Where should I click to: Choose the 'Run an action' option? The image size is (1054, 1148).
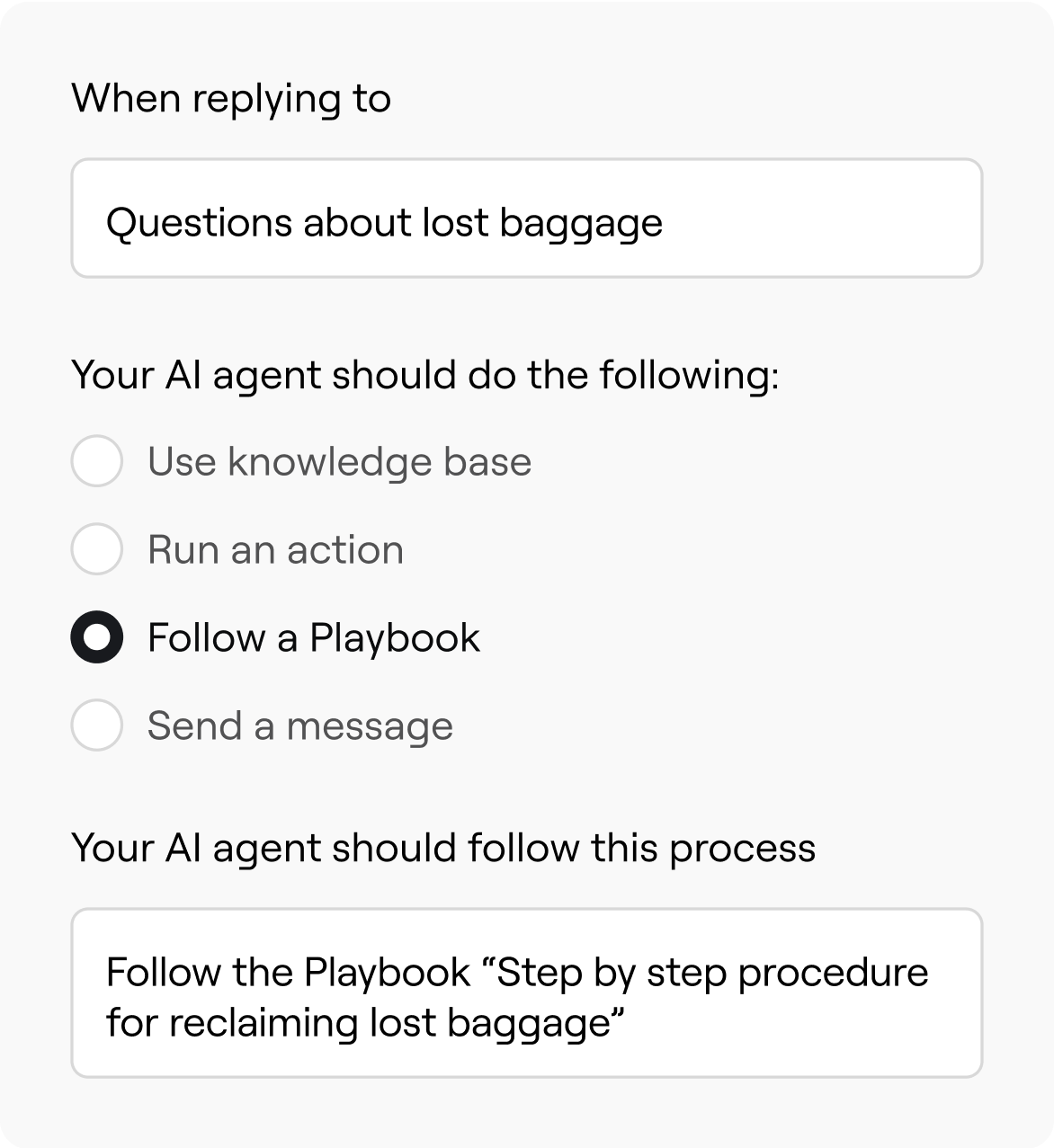click(97, 549)
